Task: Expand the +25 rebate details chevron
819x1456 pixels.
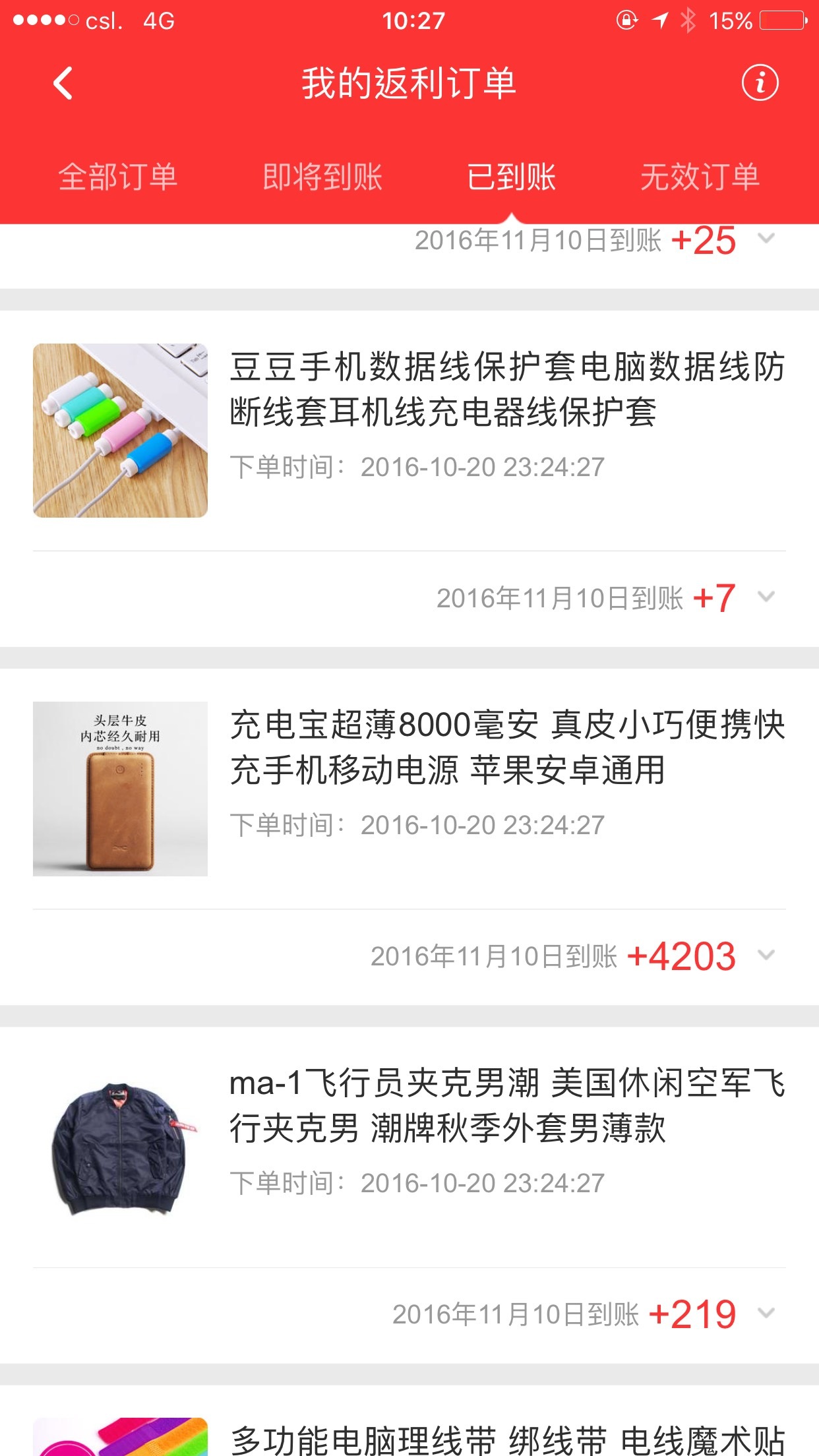Action: 766,238
